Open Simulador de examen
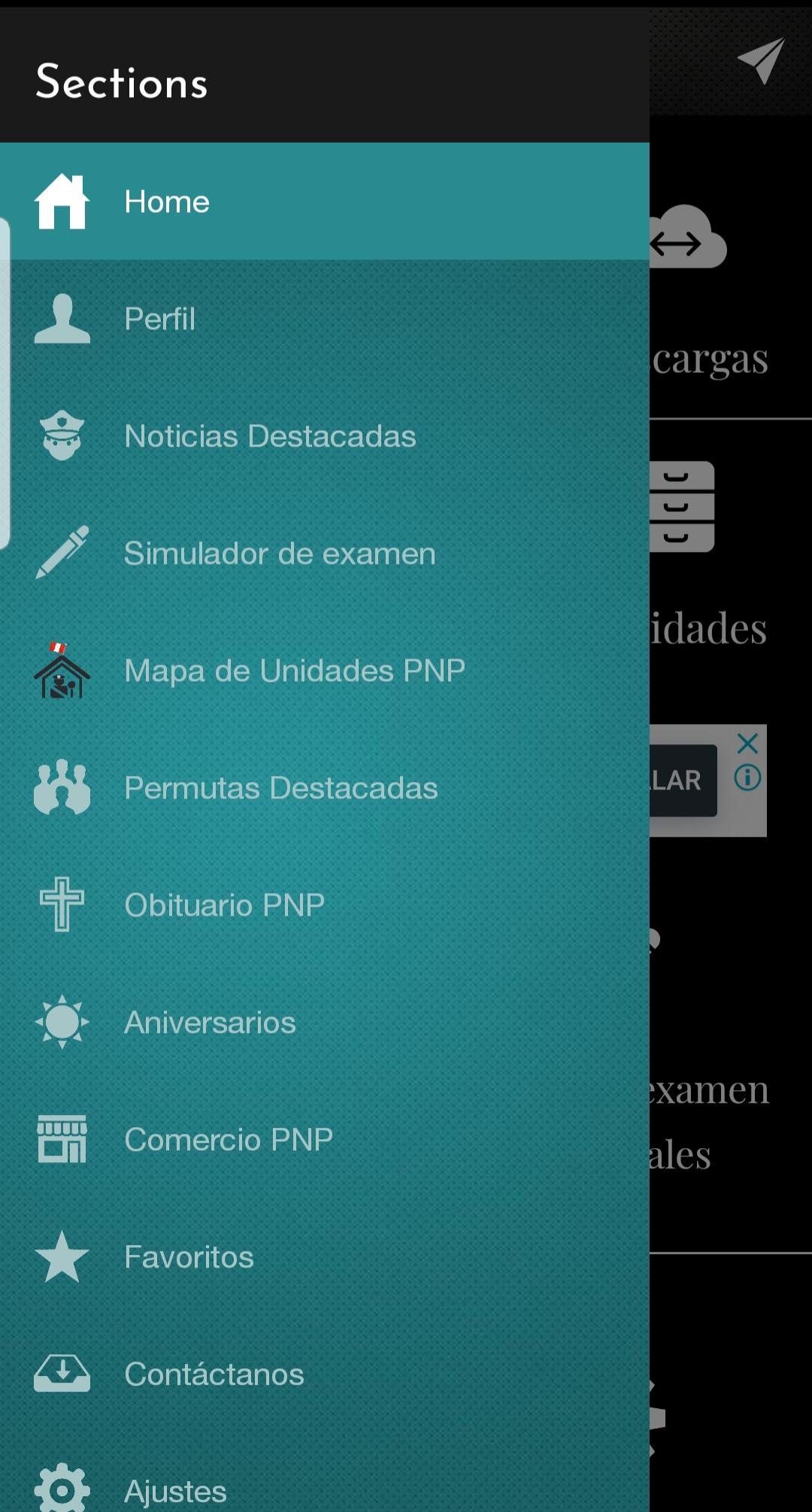 (325, 553)
